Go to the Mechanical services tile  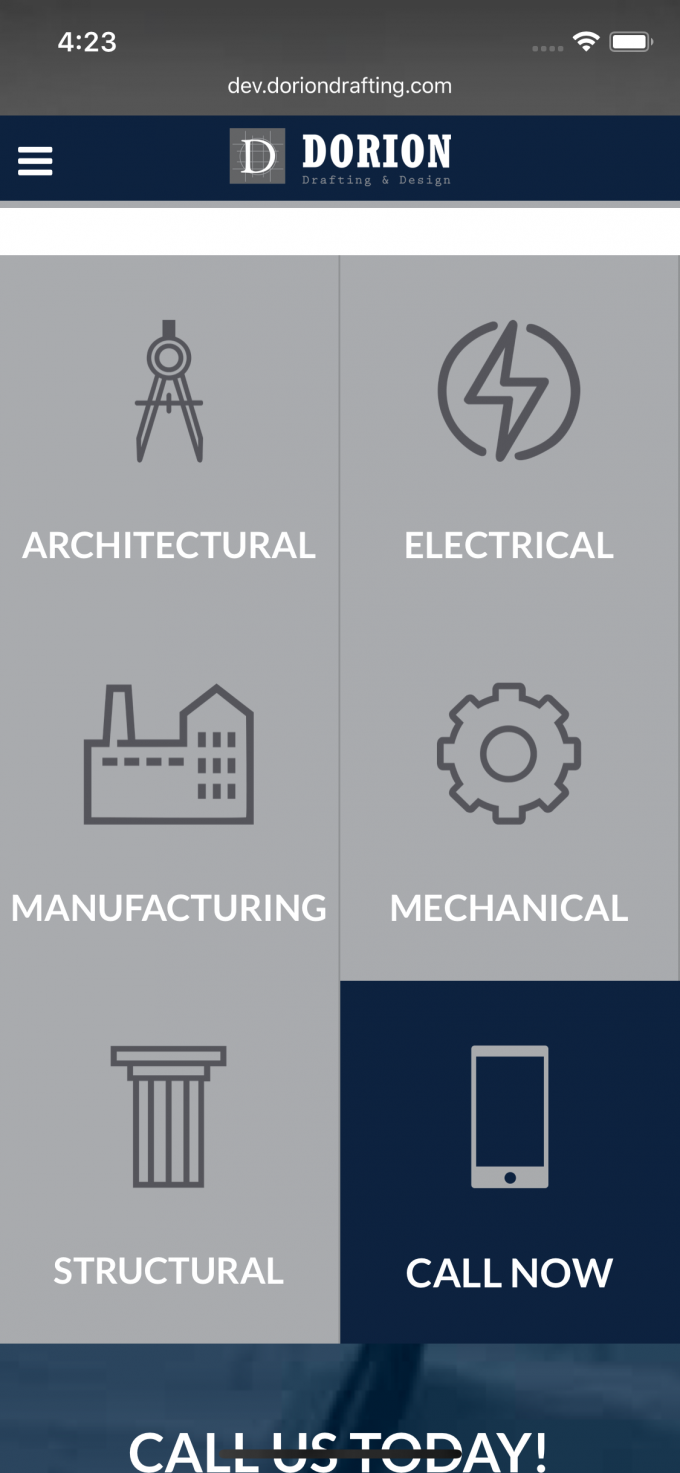click(x=509, y=800)
